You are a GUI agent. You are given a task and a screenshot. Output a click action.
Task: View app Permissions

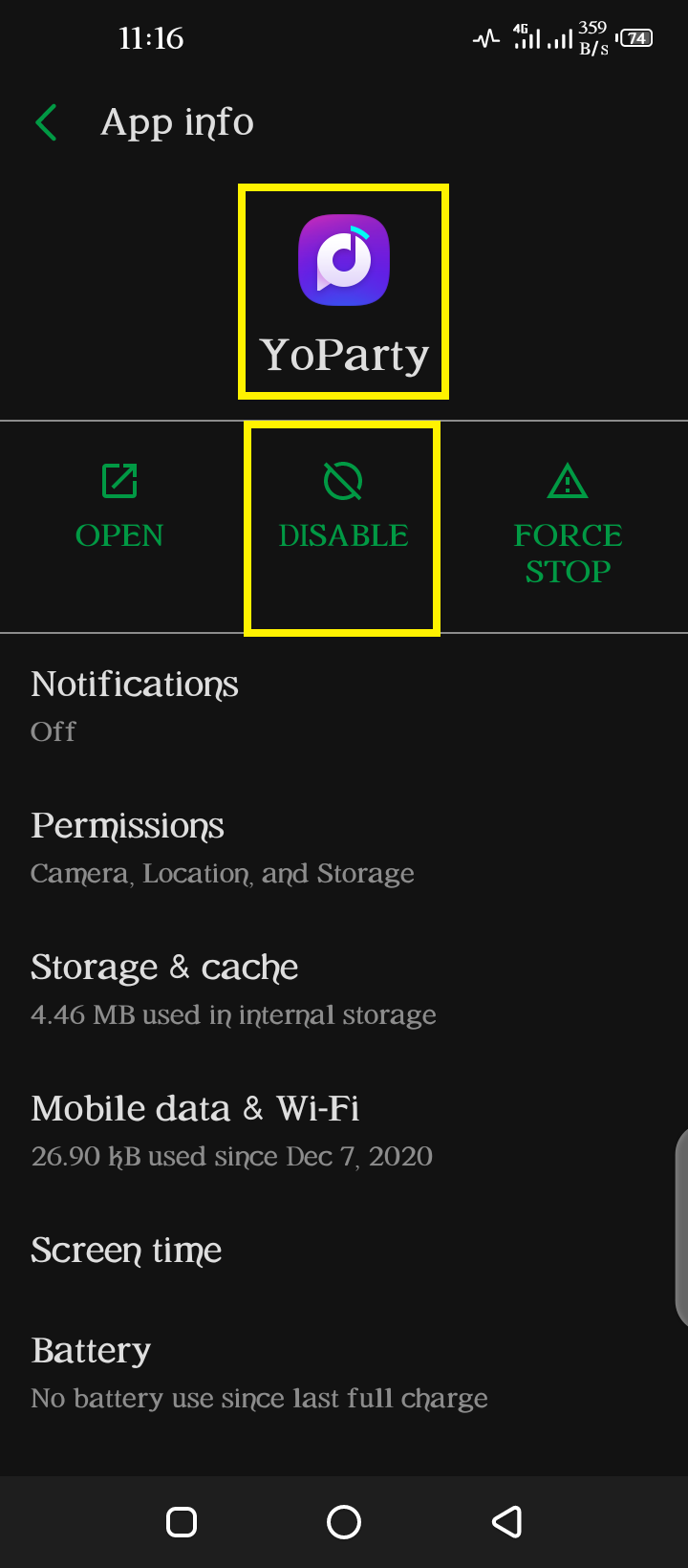pos(344,847)
